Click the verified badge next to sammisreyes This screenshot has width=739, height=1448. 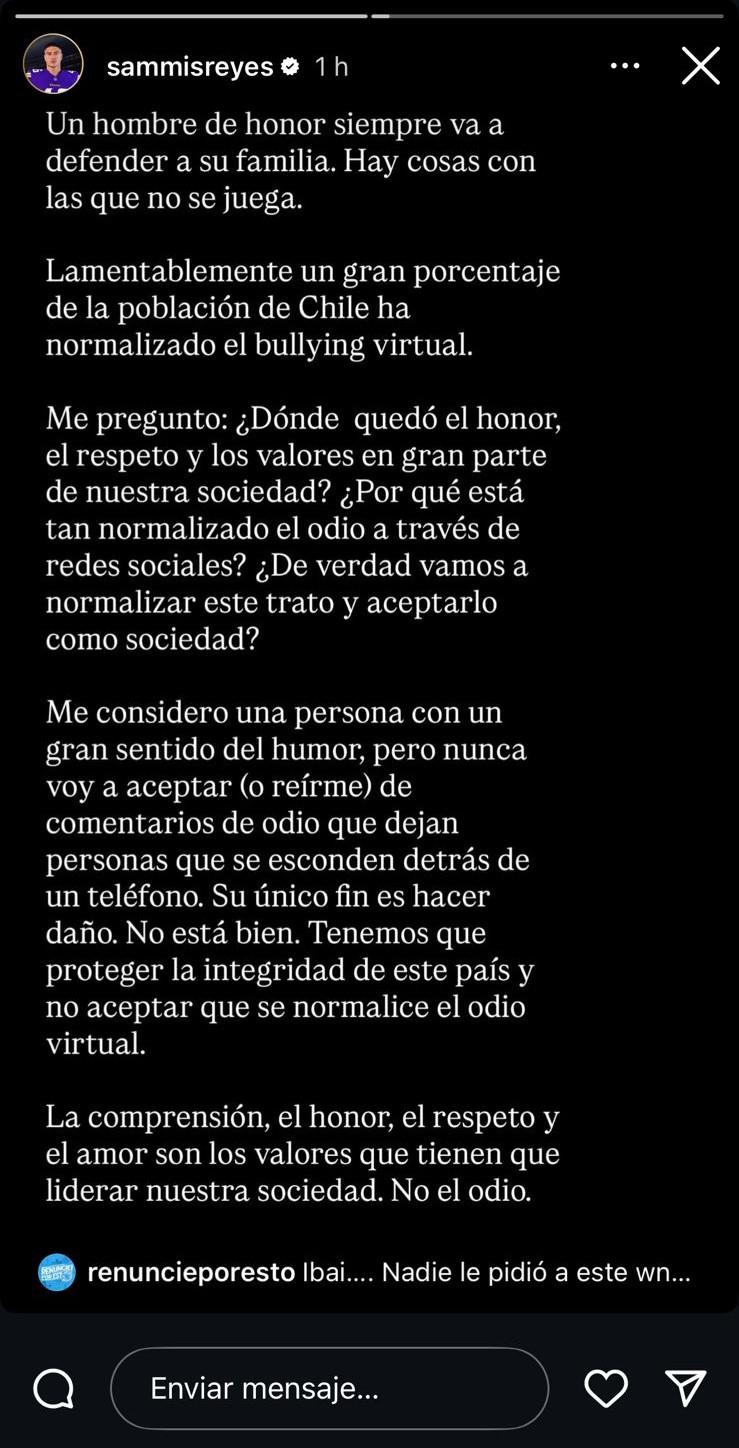[290, 66]
